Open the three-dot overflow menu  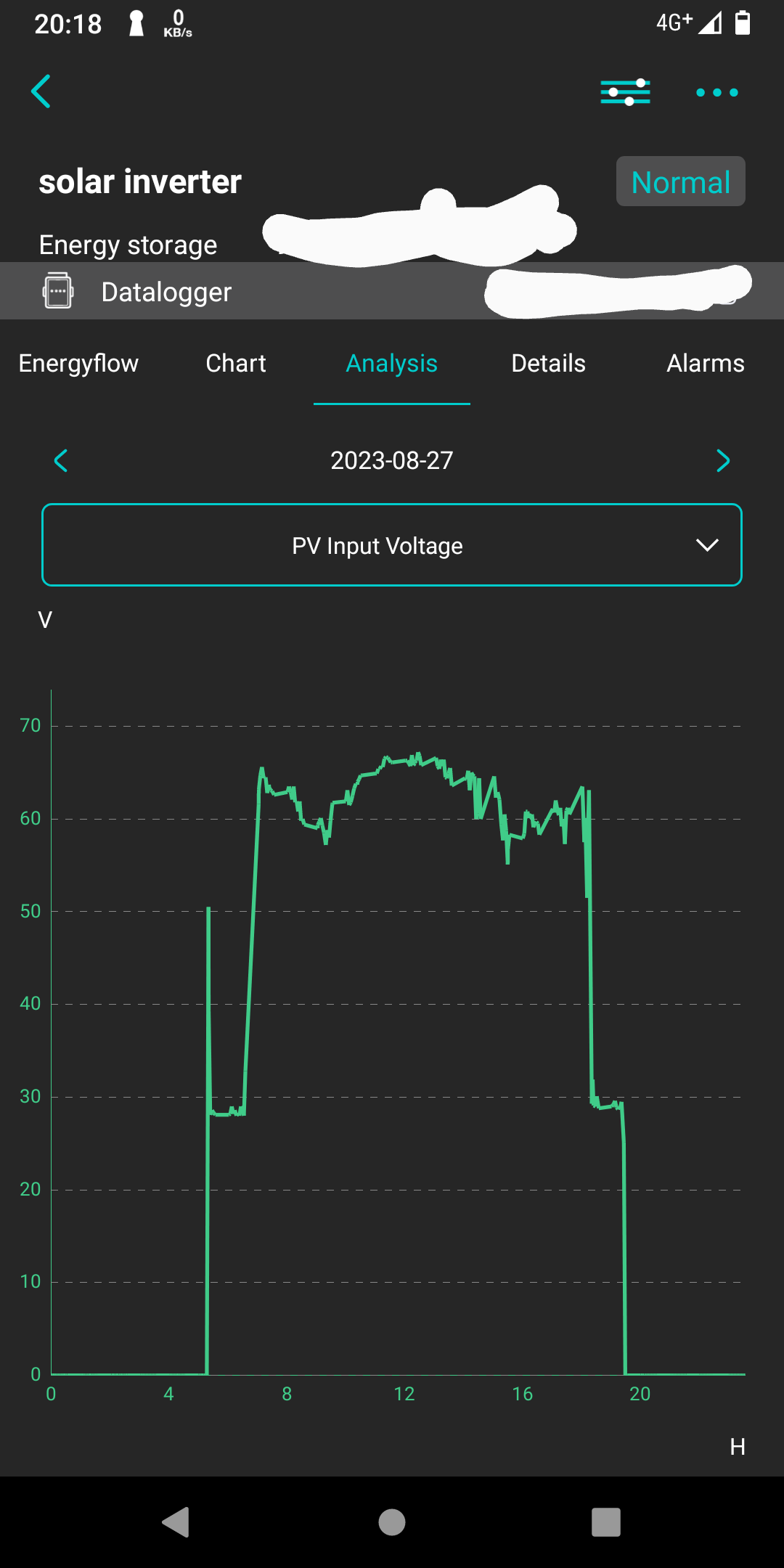(x=716, y=92)
